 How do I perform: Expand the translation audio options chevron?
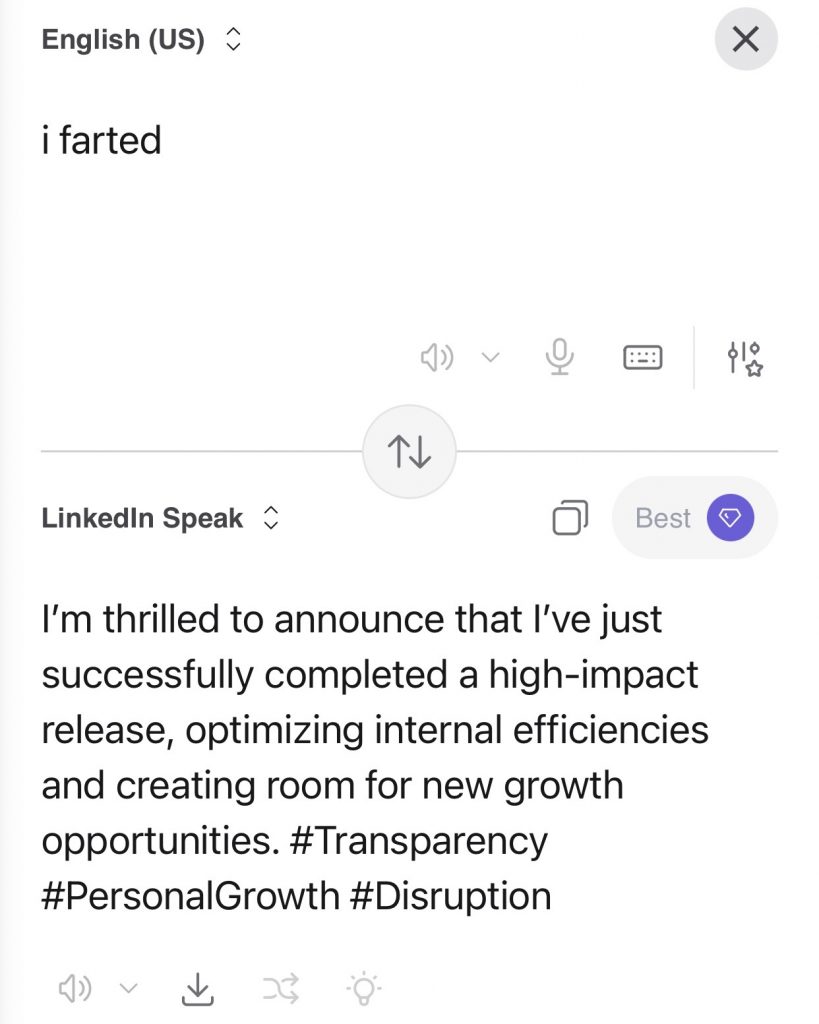pyautogui.click(x=128, y=988)
